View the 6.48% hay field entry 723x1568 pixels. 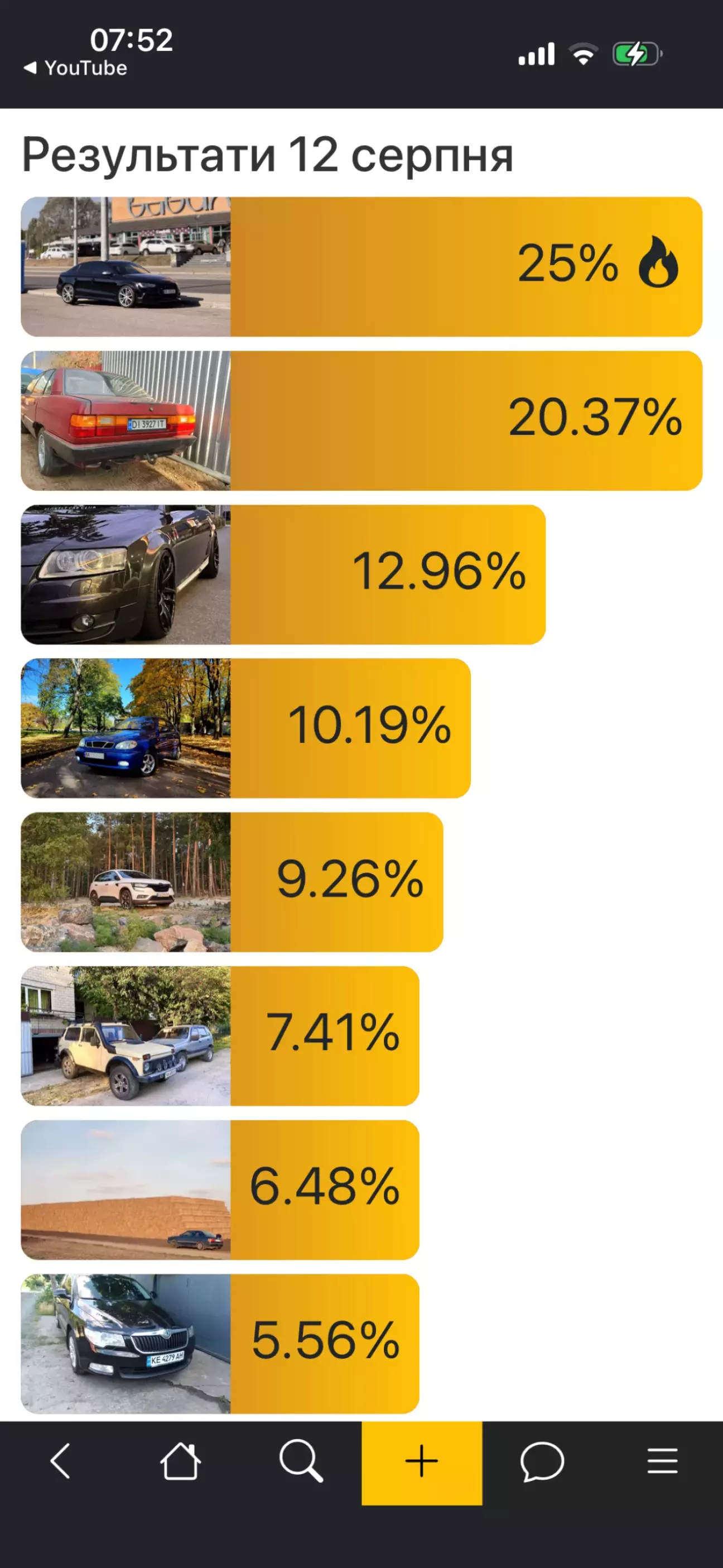click(x=220, y=1190)
